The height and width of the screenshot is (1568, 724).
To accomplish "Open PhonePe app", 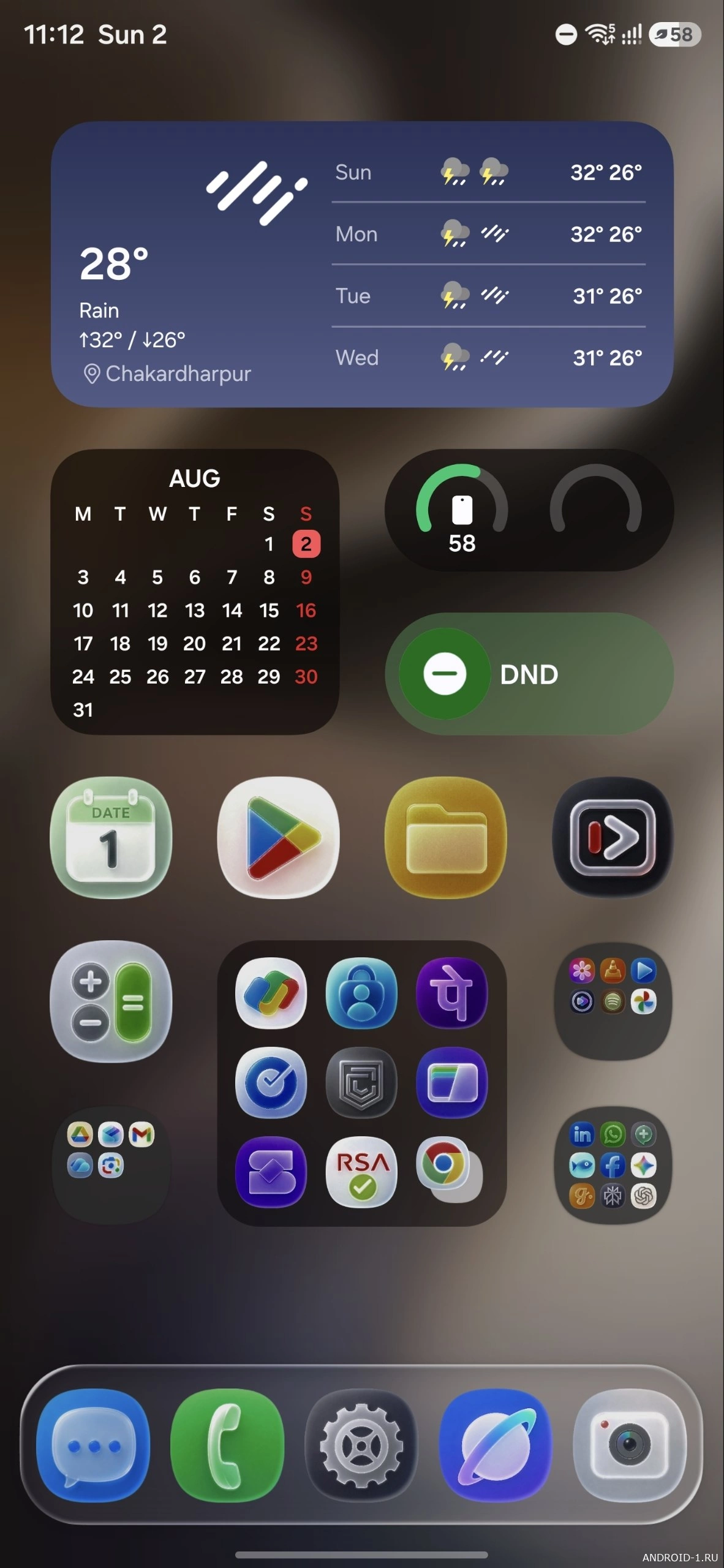I will tap(452, 993).
